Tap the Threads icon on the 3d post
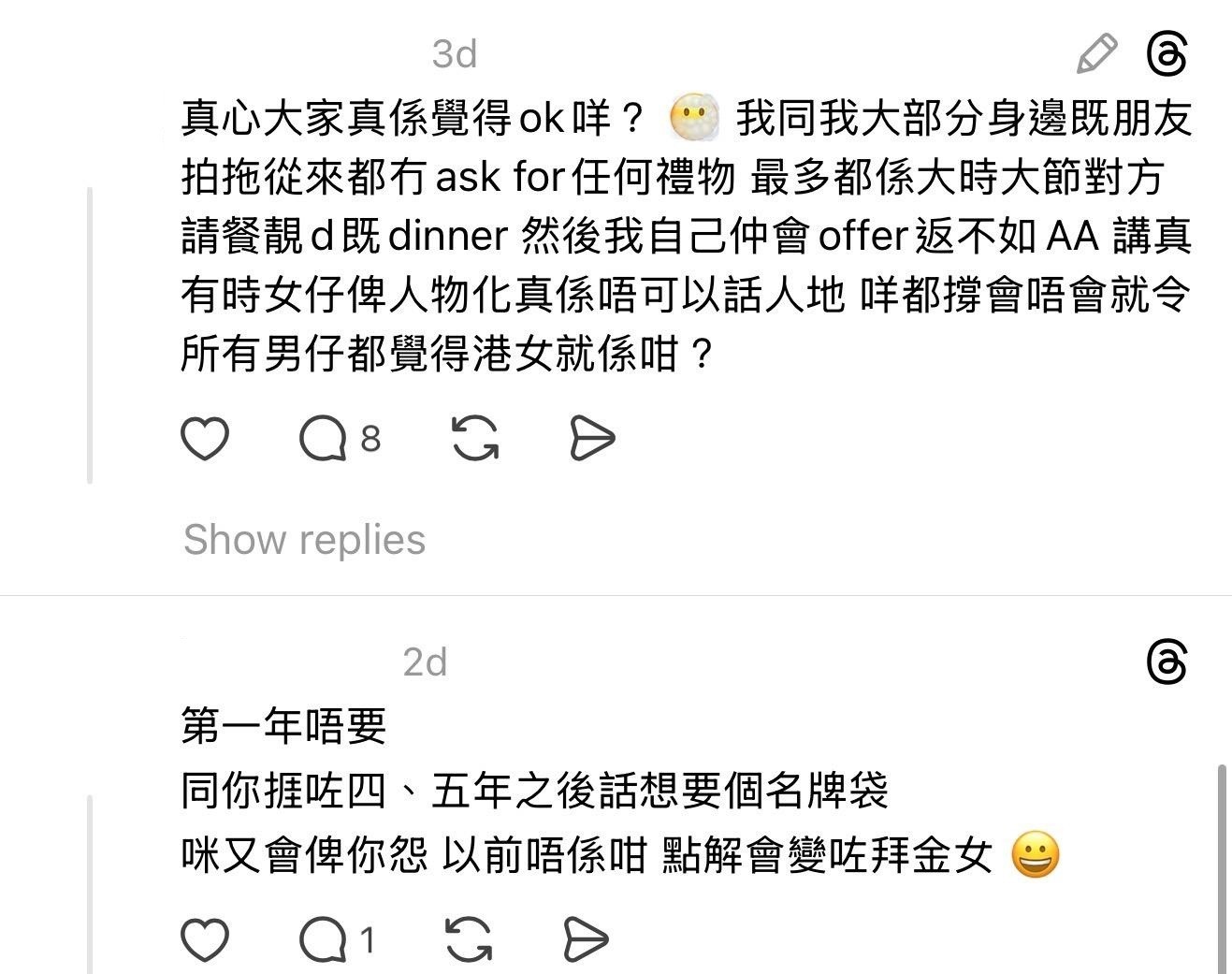Screen dimensions: 1232x974 (x=1167, y=53)
